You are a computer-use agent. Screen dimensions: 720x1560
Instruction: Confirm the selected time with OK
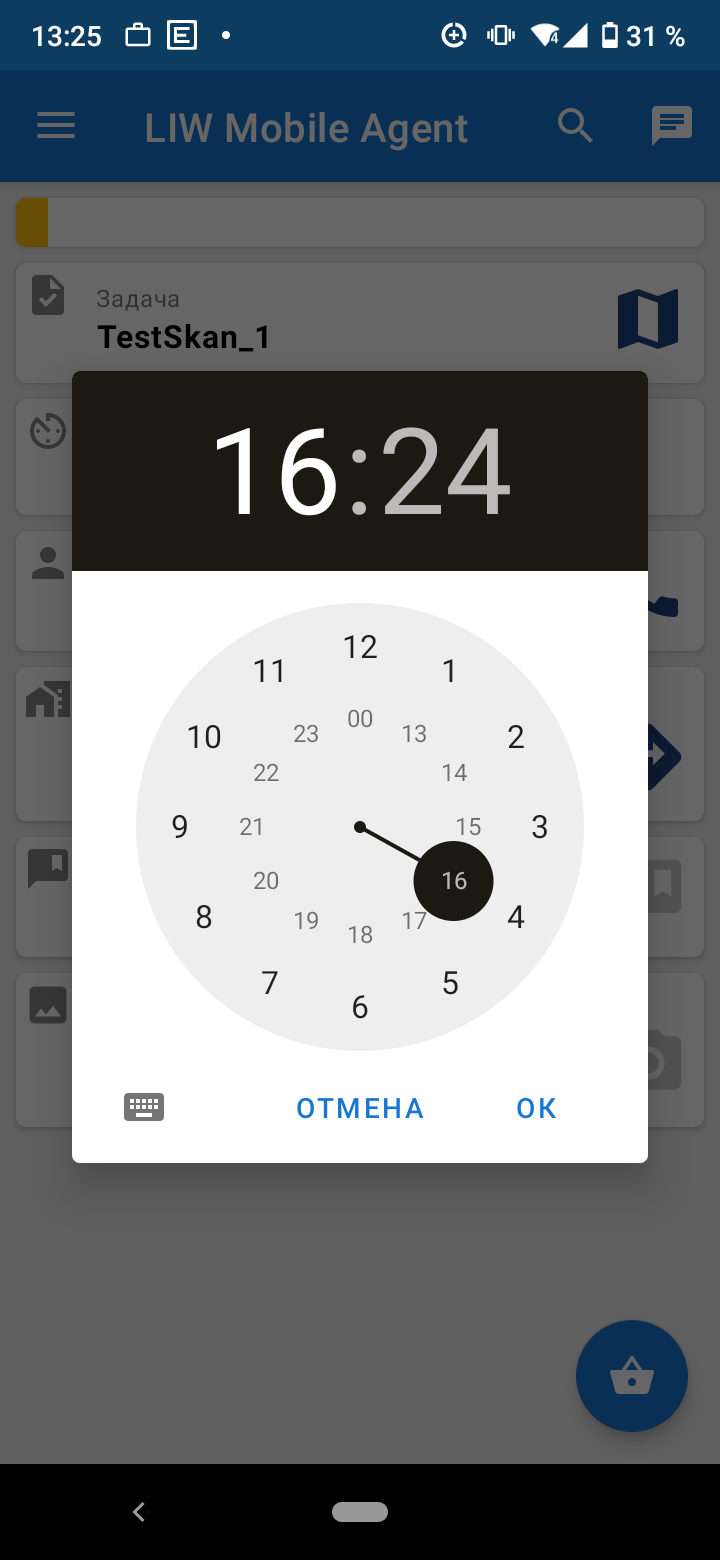point(536,1108)
